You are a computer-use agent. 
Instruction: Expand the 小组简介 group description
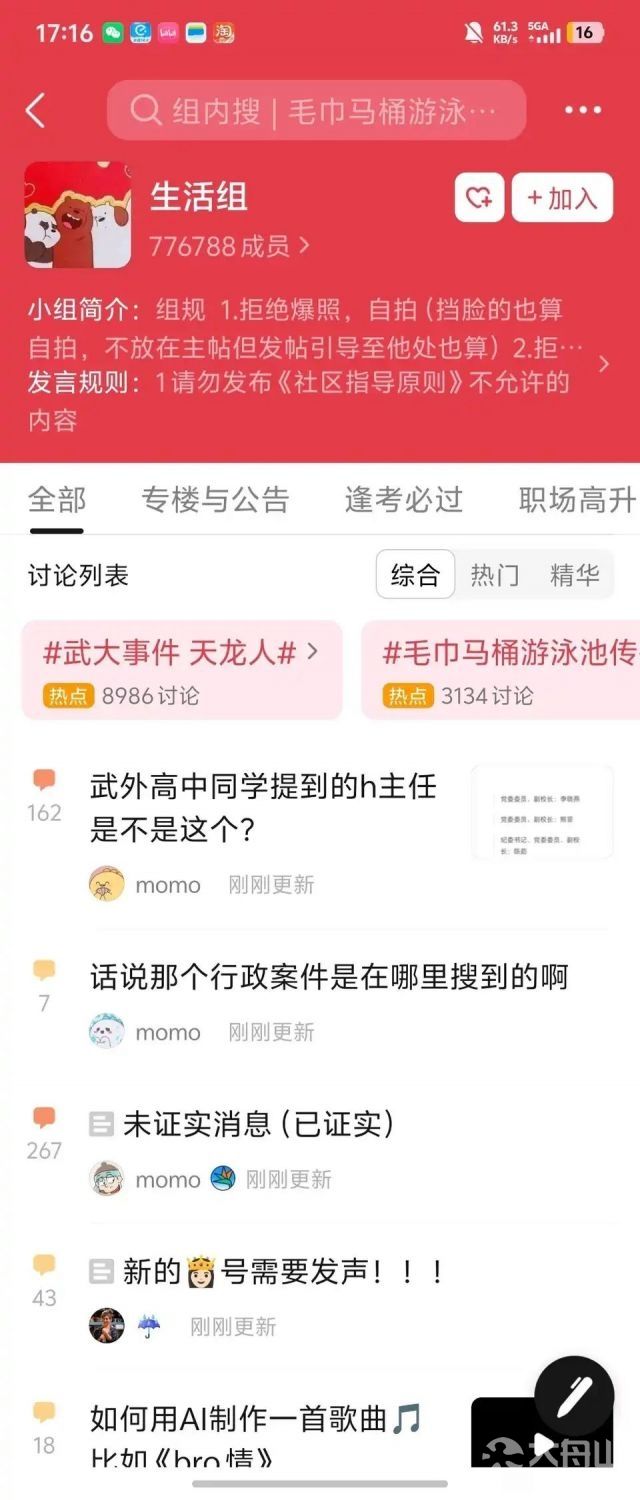click(603, 364)
